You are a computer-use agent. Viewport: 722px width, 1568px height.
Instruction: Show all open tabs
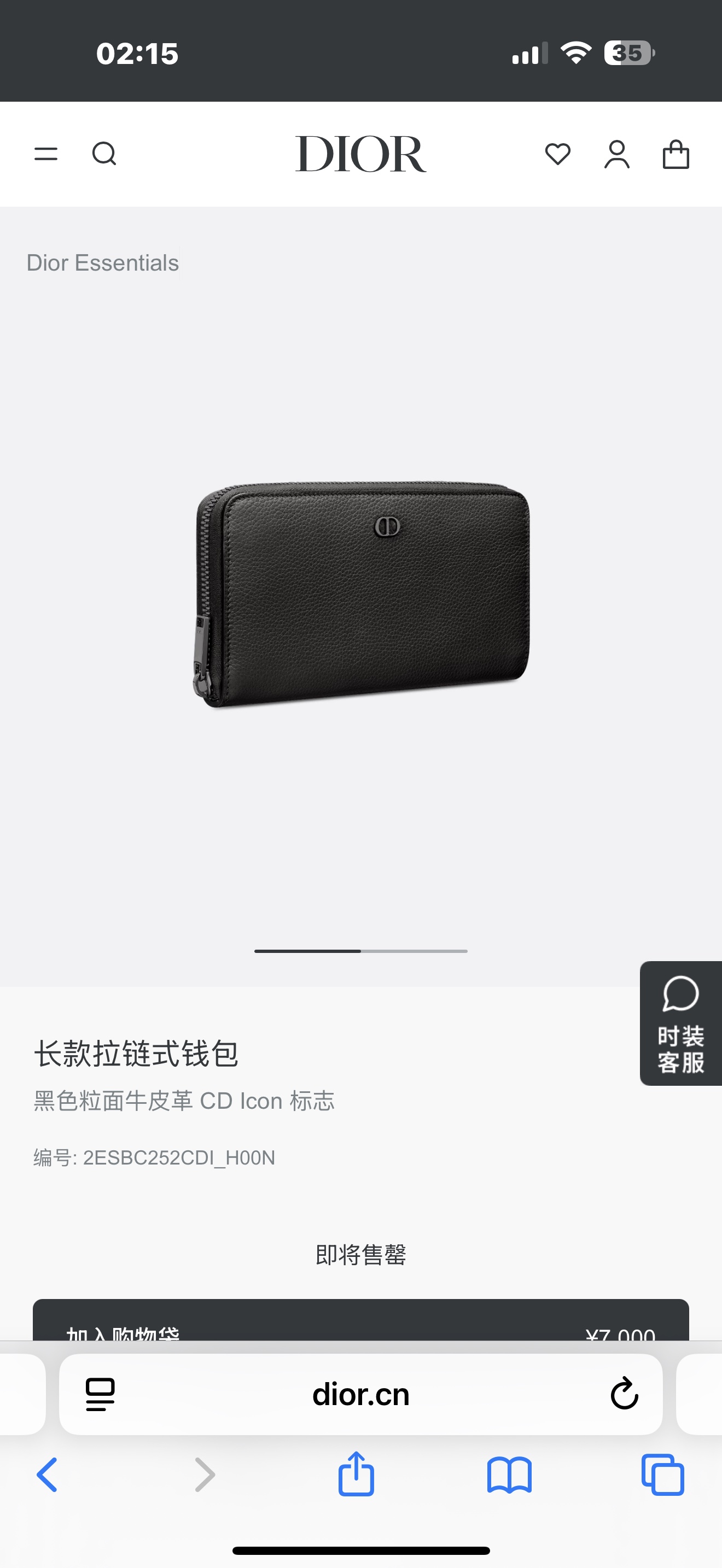point(662,1475)
